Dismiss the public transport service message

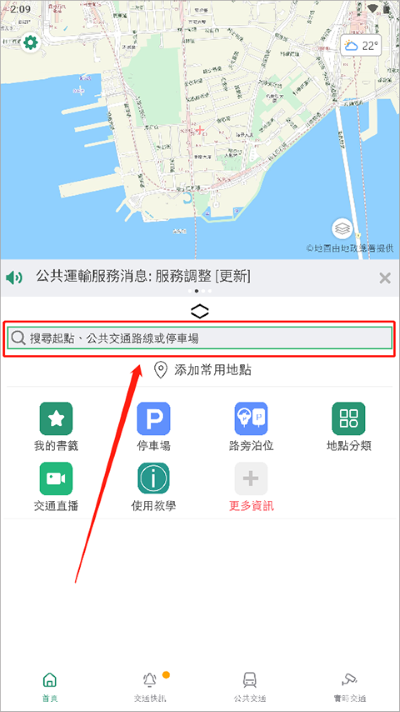pos(385,278)
